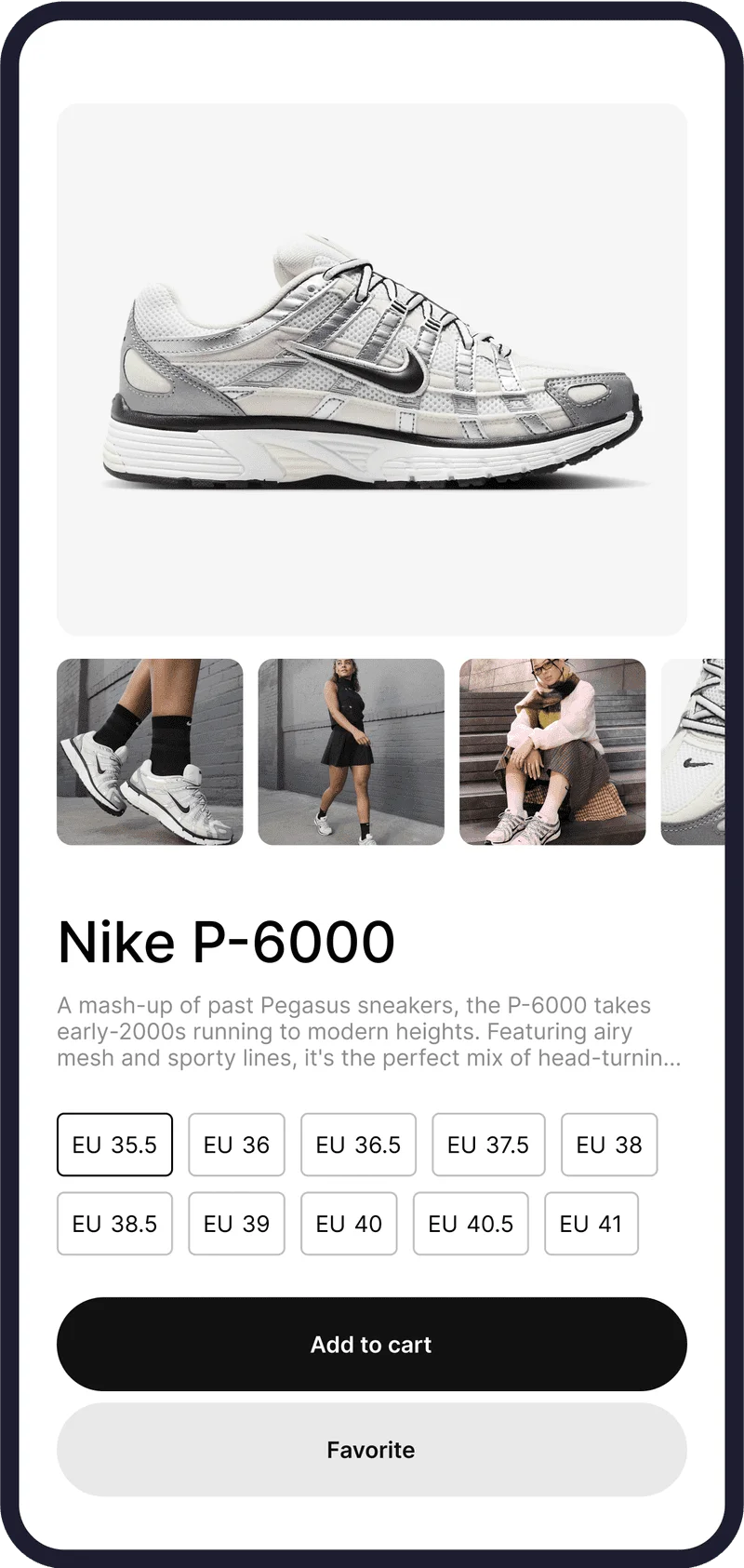The height and width of the screenshot is (1568, 744).
Task: Select size EU 37.5
Action: pyautogui.click(x=488, y=1145)
